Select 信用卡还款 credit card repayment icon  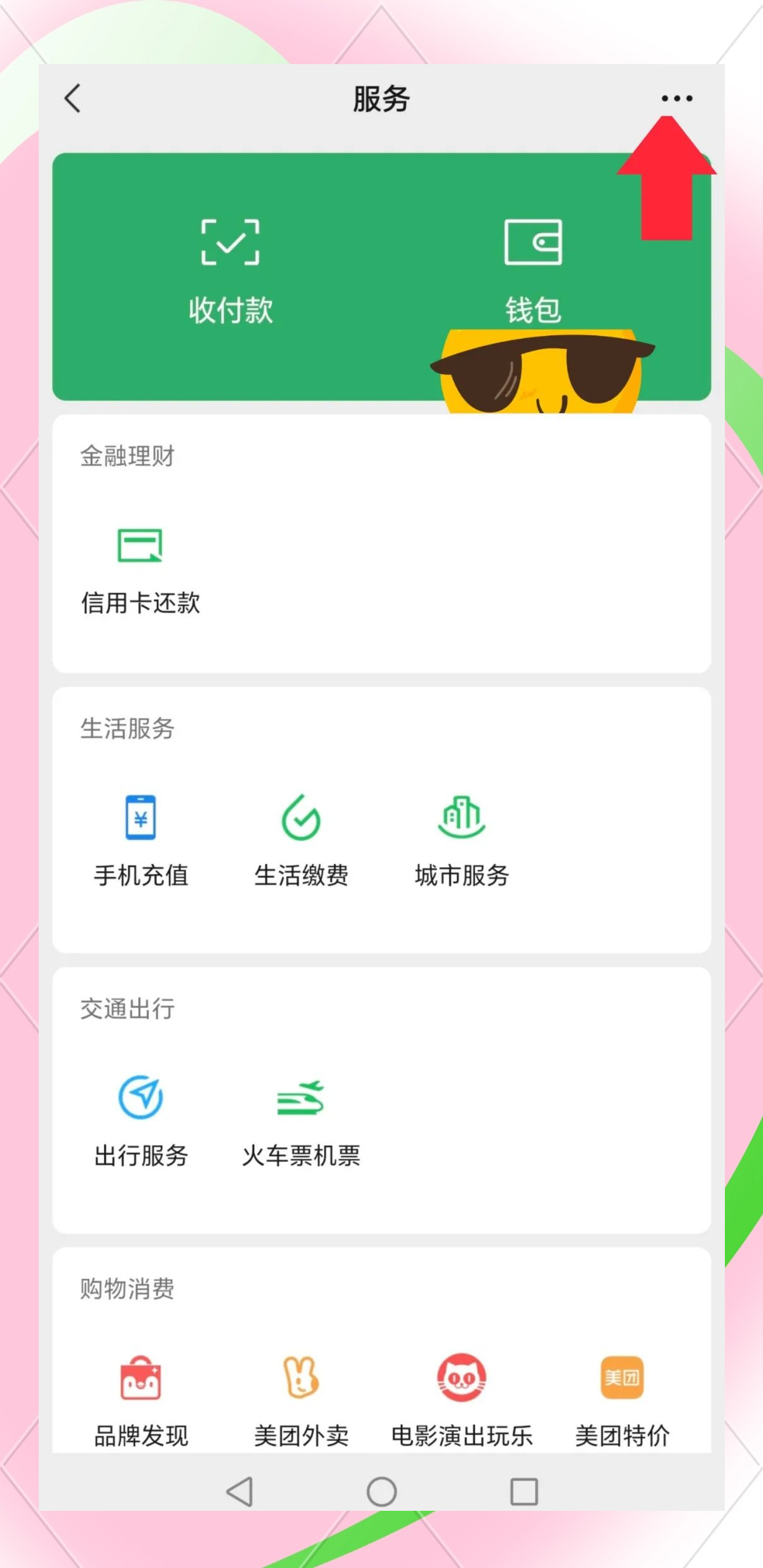pos(140,545)
